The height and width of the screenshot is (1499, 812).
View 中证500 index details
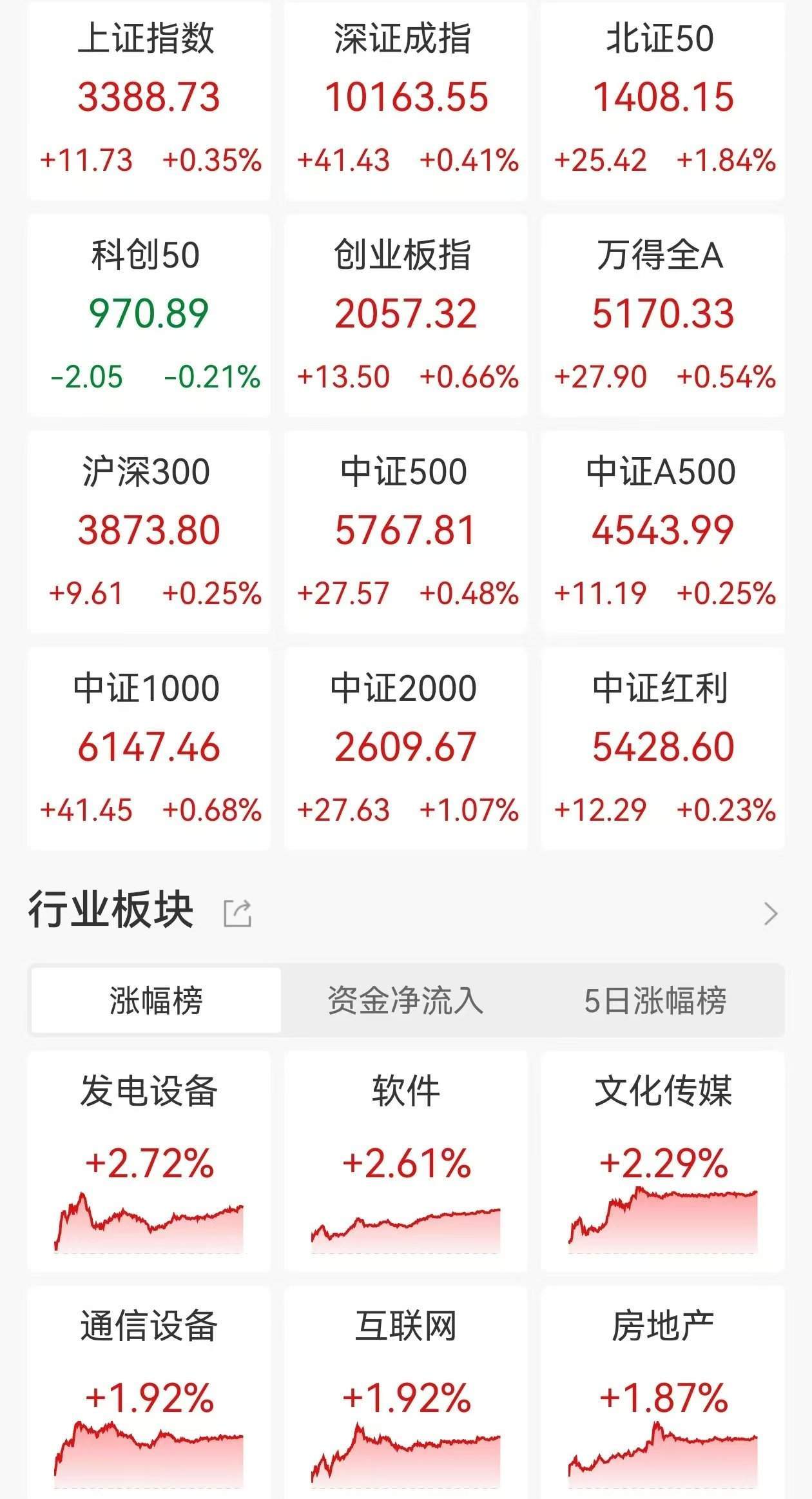[406, 531]
